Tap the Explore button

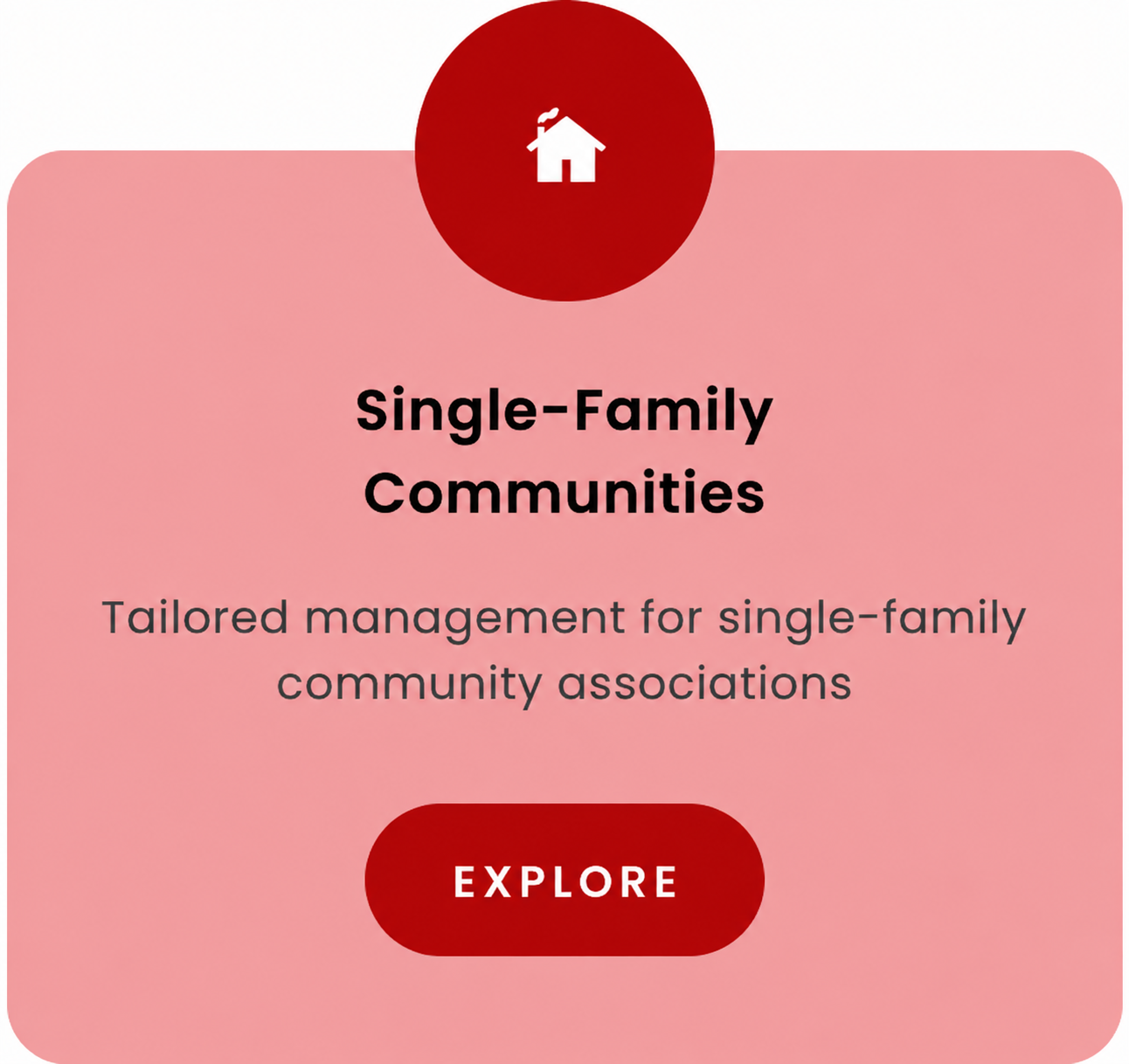pos(564,880)
